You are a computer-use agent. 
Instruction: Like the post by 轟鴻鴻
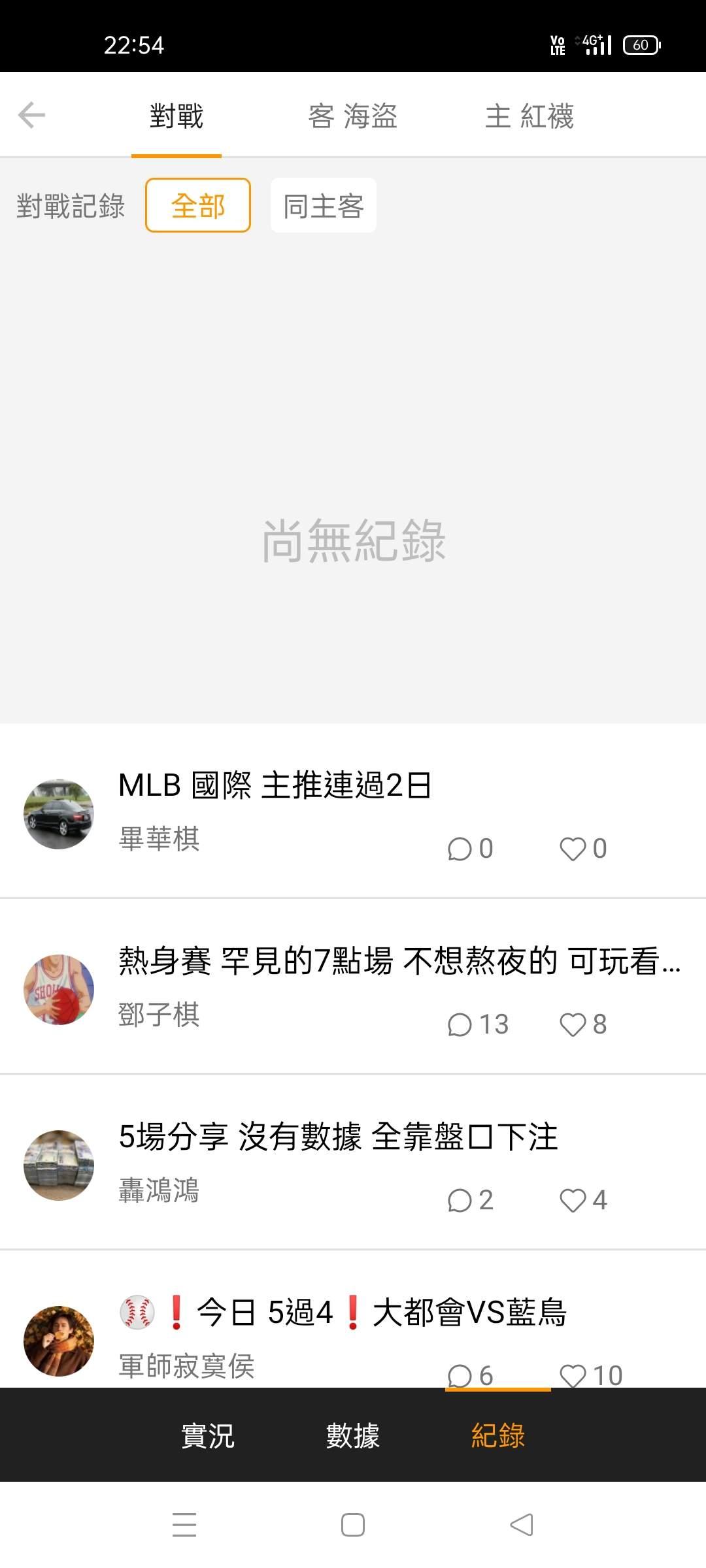(583, 1200)
